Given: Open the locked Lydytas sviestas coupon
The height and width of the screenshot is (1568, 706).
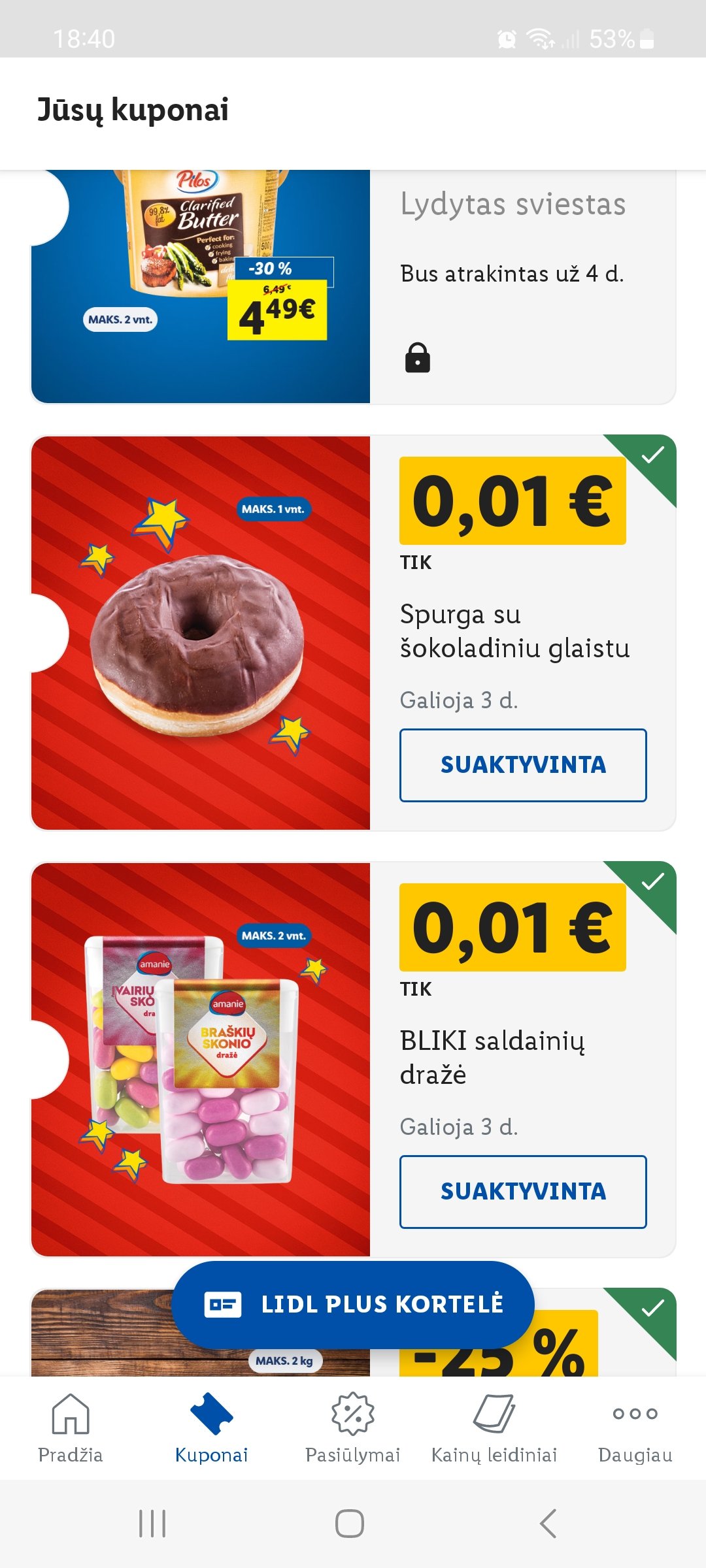Looking at the screenshot, I should coord(353,287).
